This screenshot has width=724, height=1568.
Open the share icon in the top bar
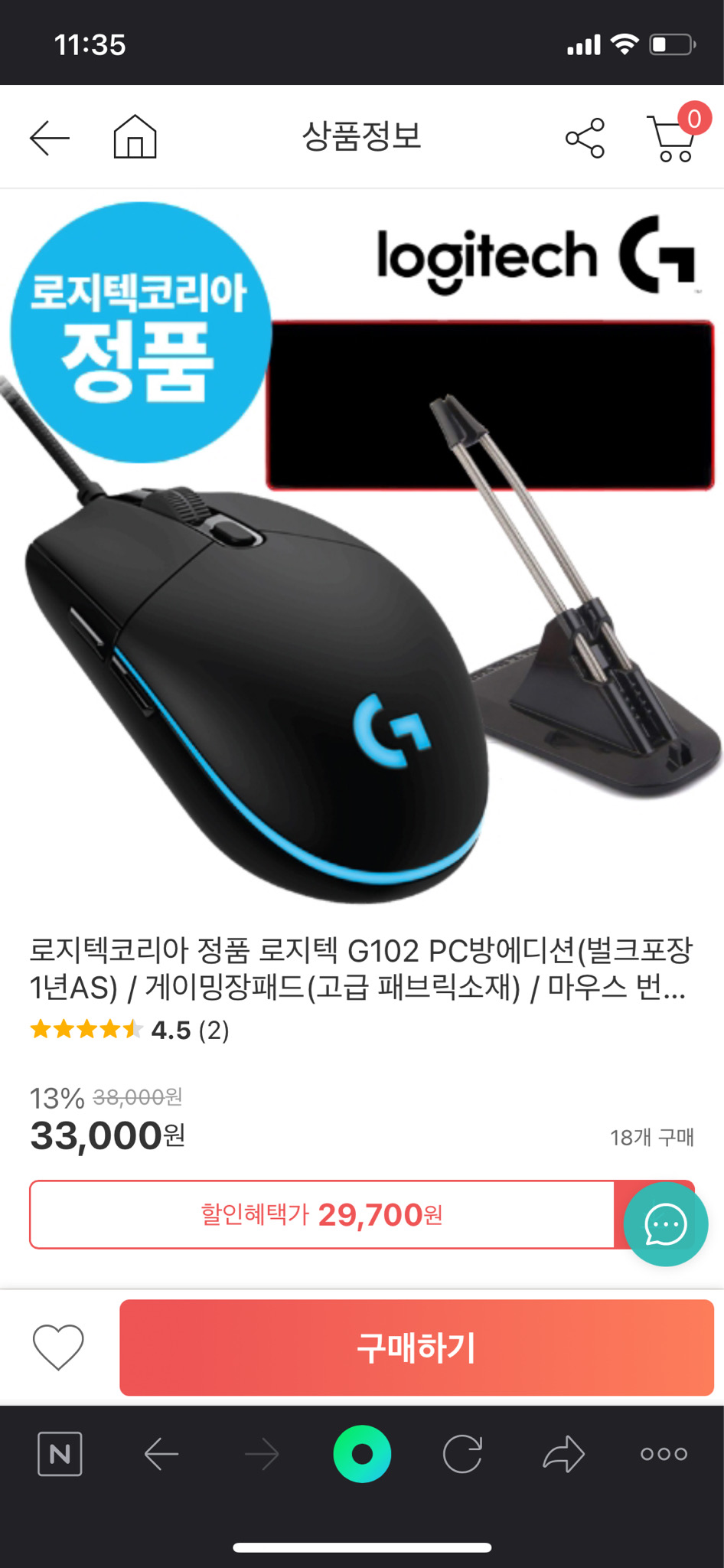[585, 136]
